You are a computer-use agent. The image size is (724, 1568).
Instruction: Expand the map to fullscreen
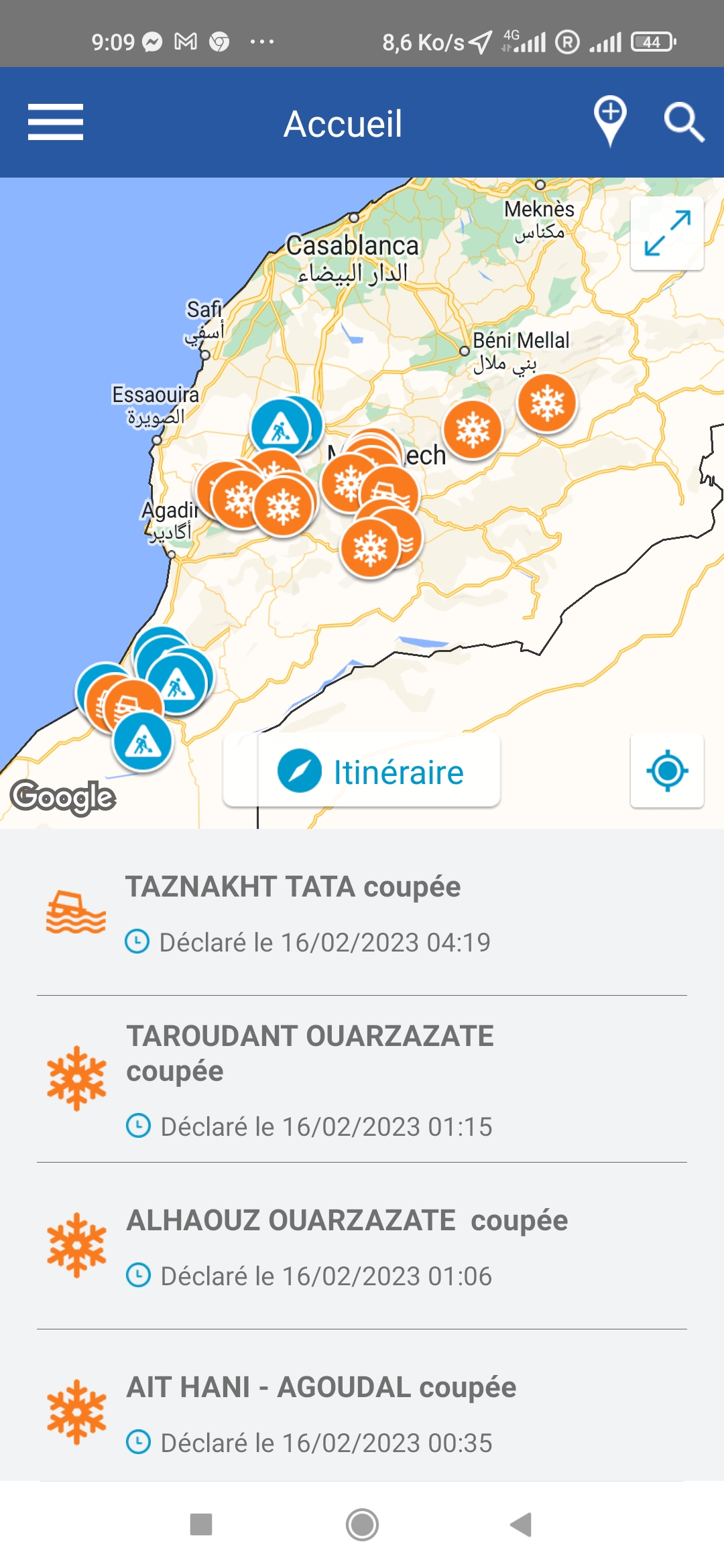(x=667, y=233)
